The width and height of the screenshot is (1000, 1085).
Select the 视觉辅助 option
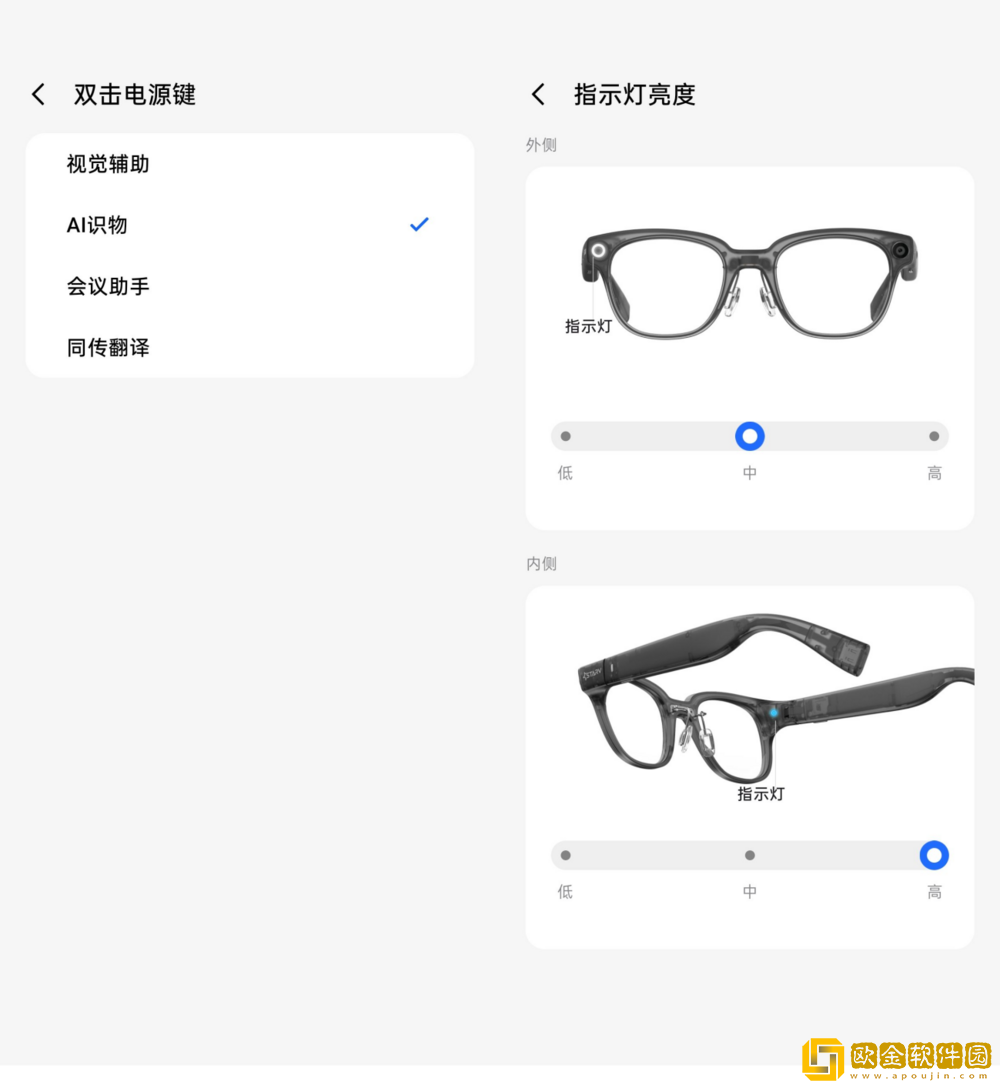[x=107, y=164]
